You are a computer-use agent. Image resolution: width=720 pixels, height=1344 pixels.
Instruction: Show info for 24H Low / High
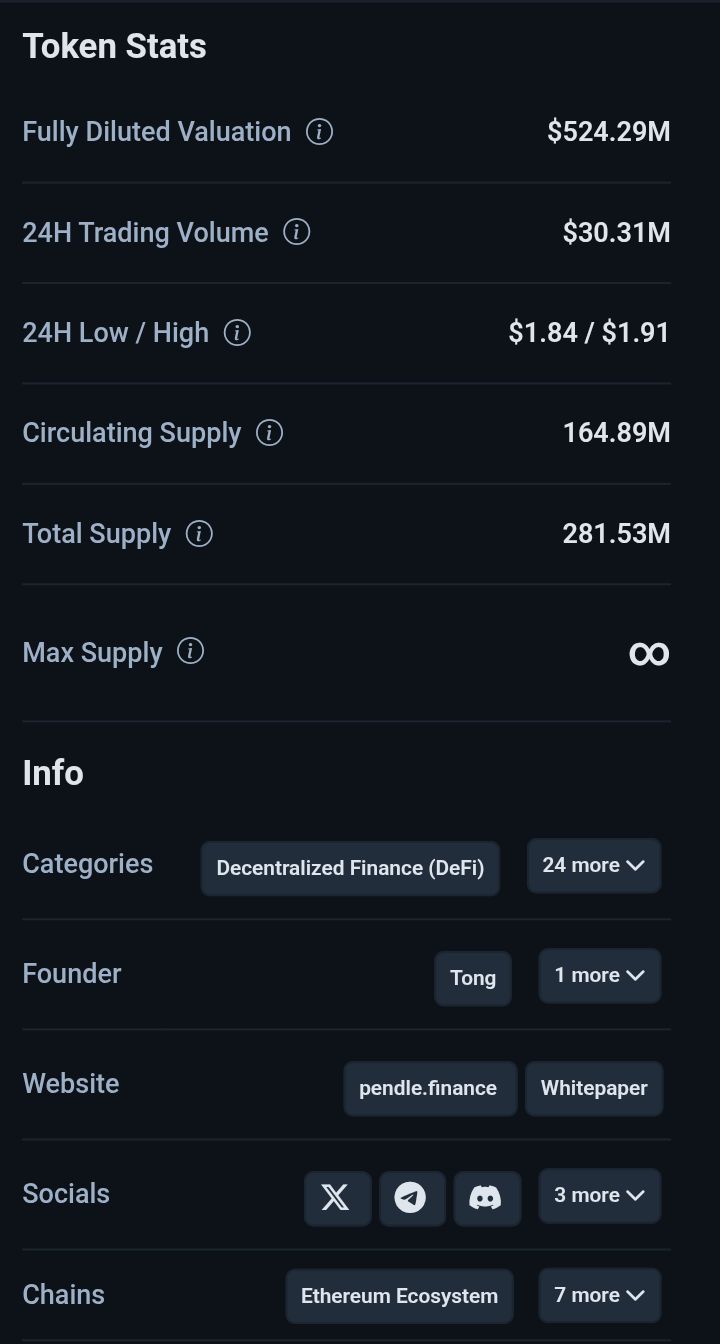(x=237, y=333)
